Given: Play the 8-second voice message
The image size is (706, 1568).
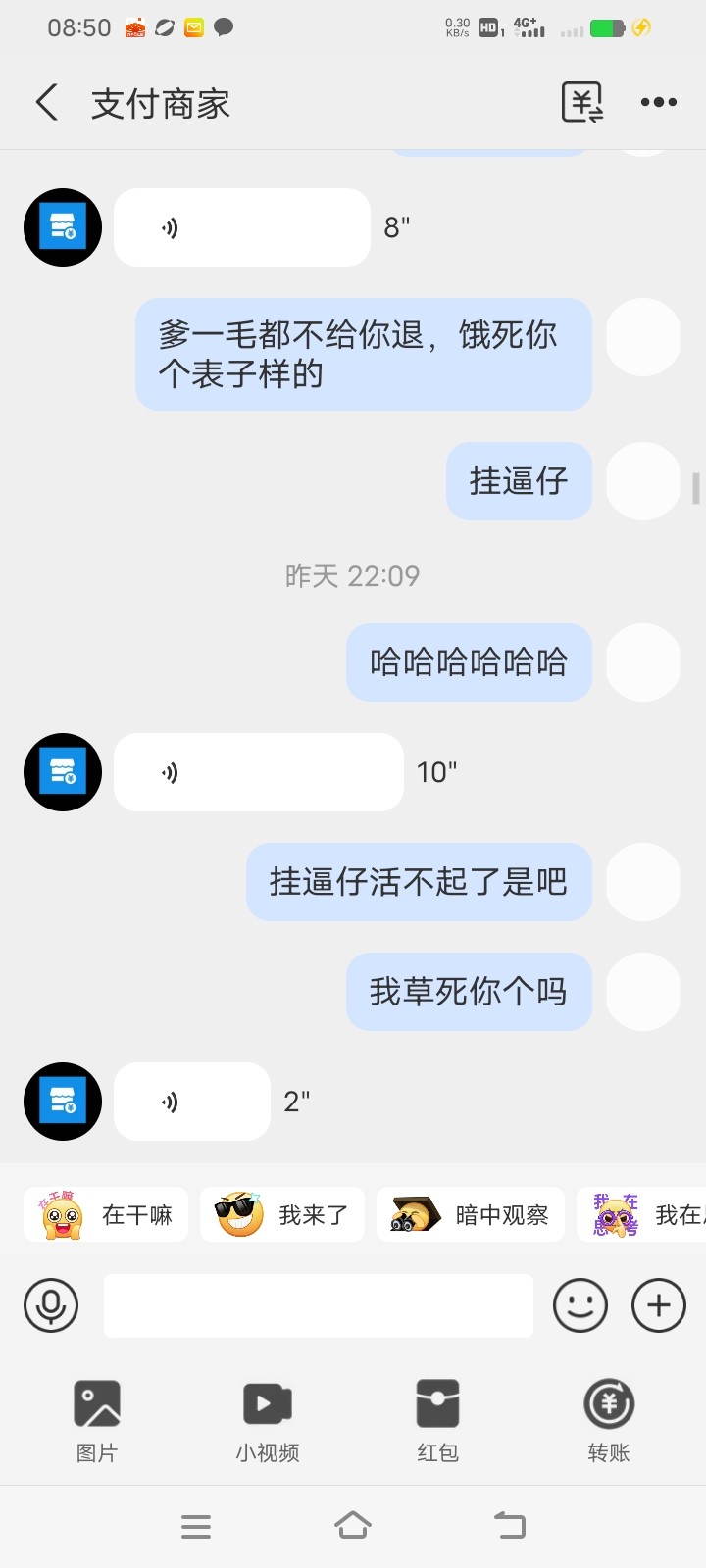Looking at the screenshot, I should [x=241, y=227].
